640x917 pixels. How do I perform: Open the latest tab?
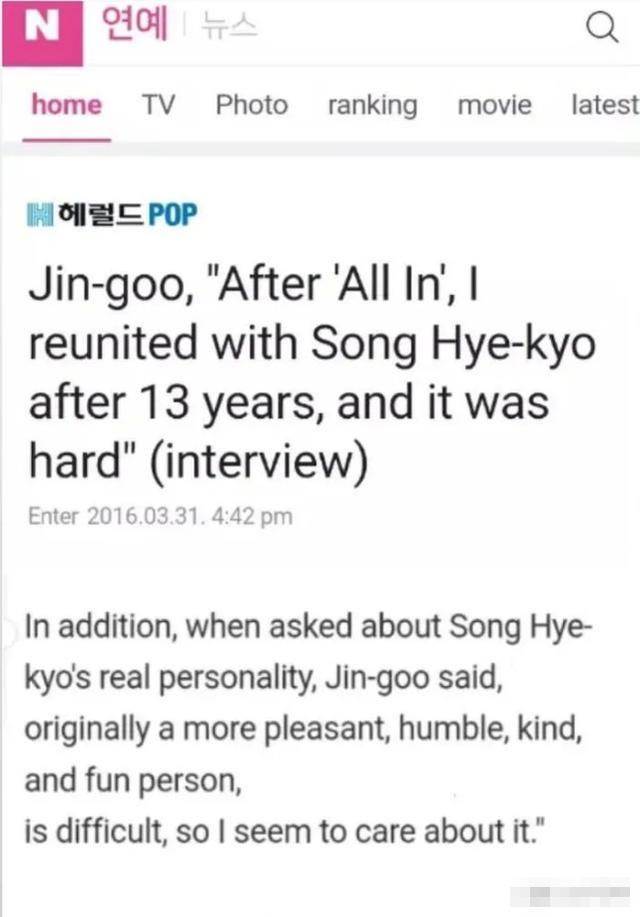(x=604, y=105)
